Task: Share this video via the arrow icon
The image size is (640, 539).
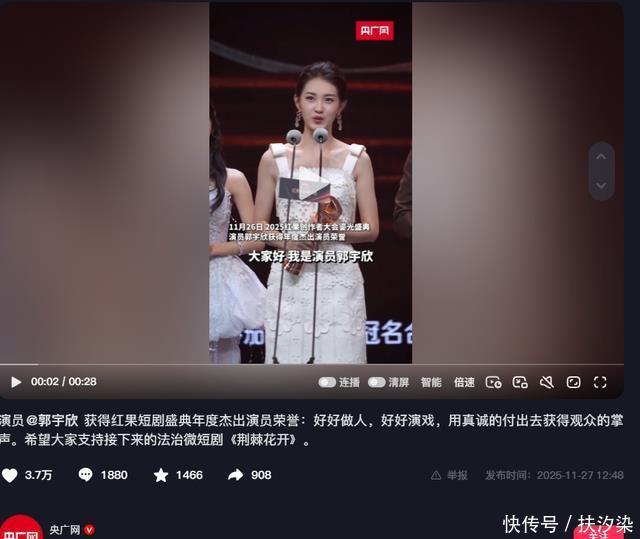Action: pos(236,475)
